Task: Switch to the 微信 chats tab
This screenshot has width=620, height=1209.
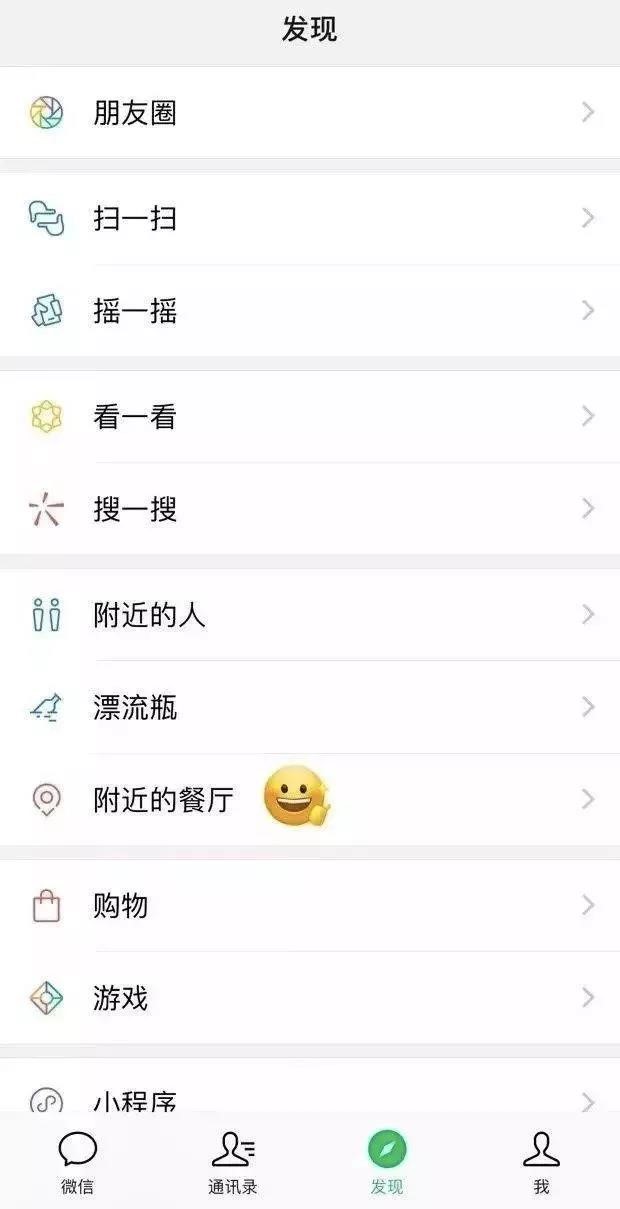Action: point(77,1162)
